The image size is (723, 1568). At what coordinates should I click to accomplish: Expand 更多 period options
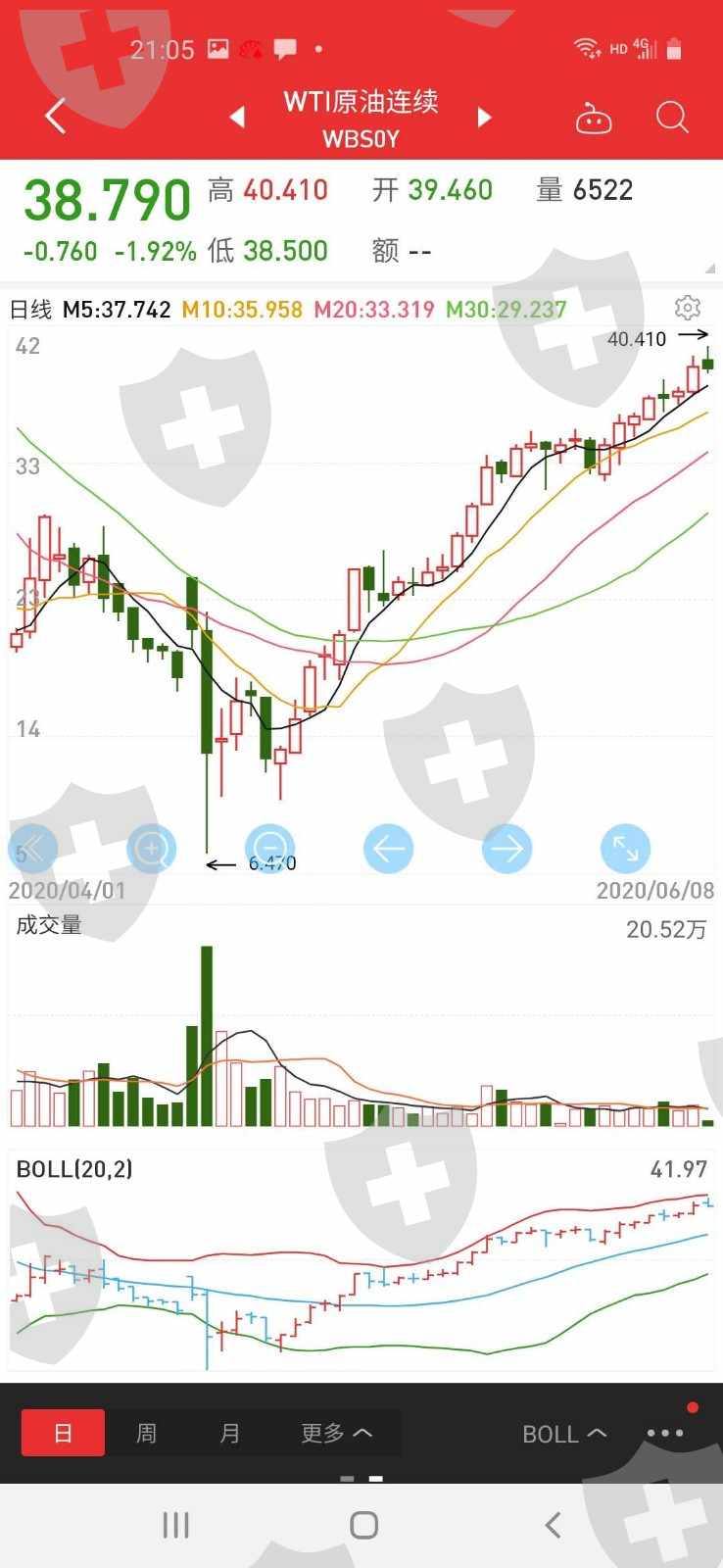(336, 1433)
